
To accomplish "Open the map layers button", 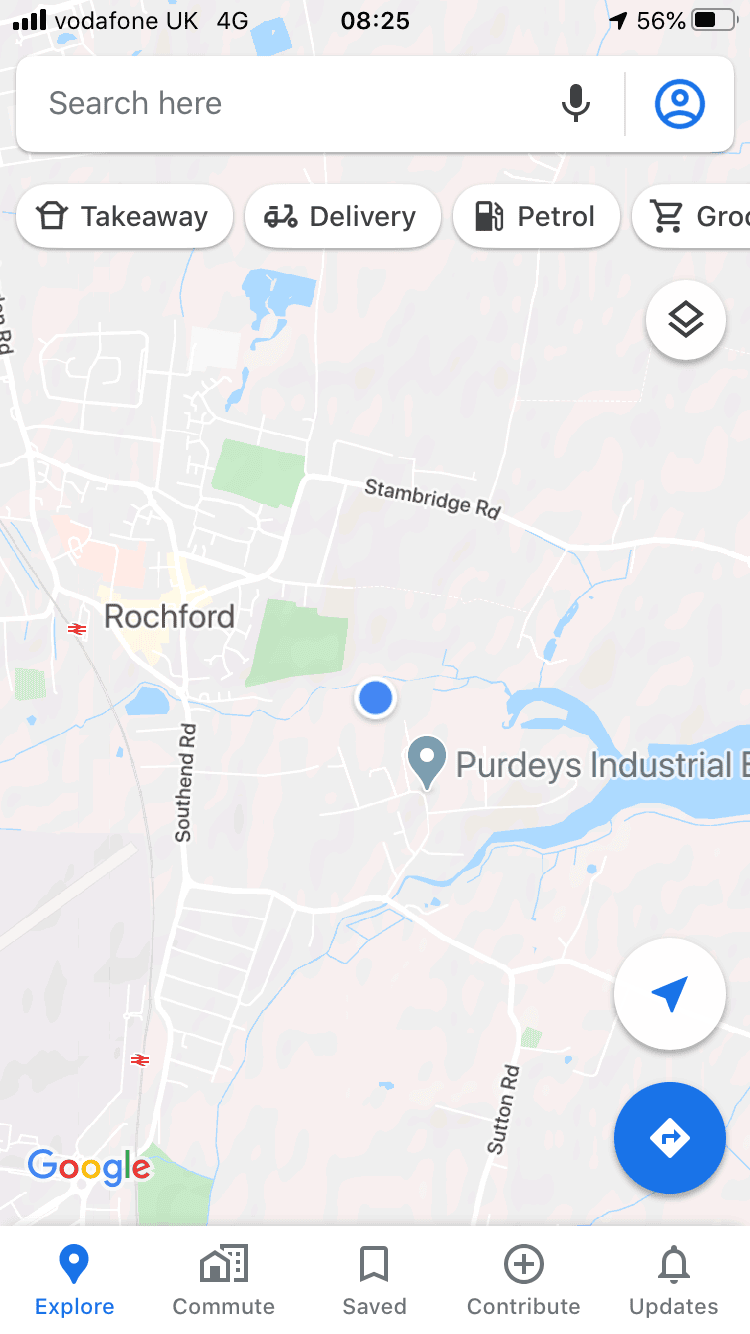I will click(686, 320).
